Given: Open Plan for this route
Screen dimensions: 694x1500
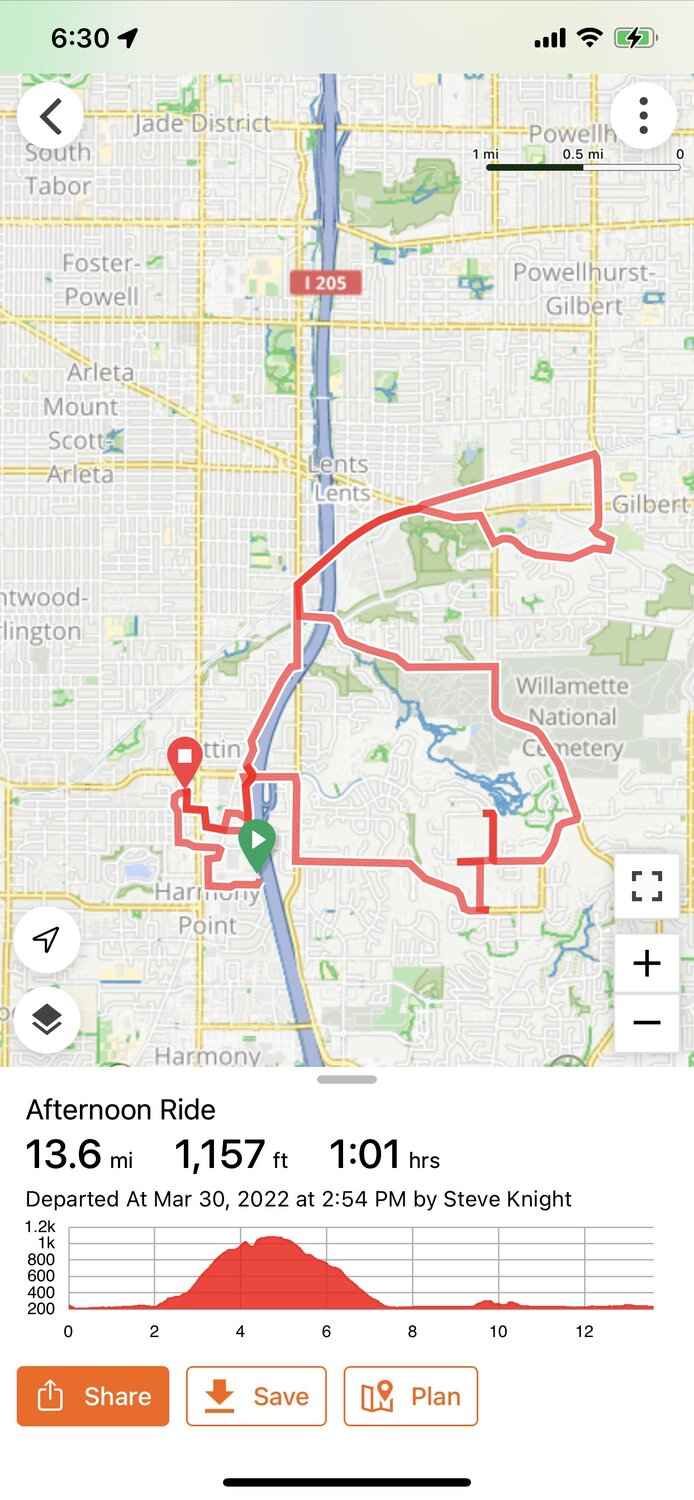Looking at the screenshot, I should tap(411, 1396).
